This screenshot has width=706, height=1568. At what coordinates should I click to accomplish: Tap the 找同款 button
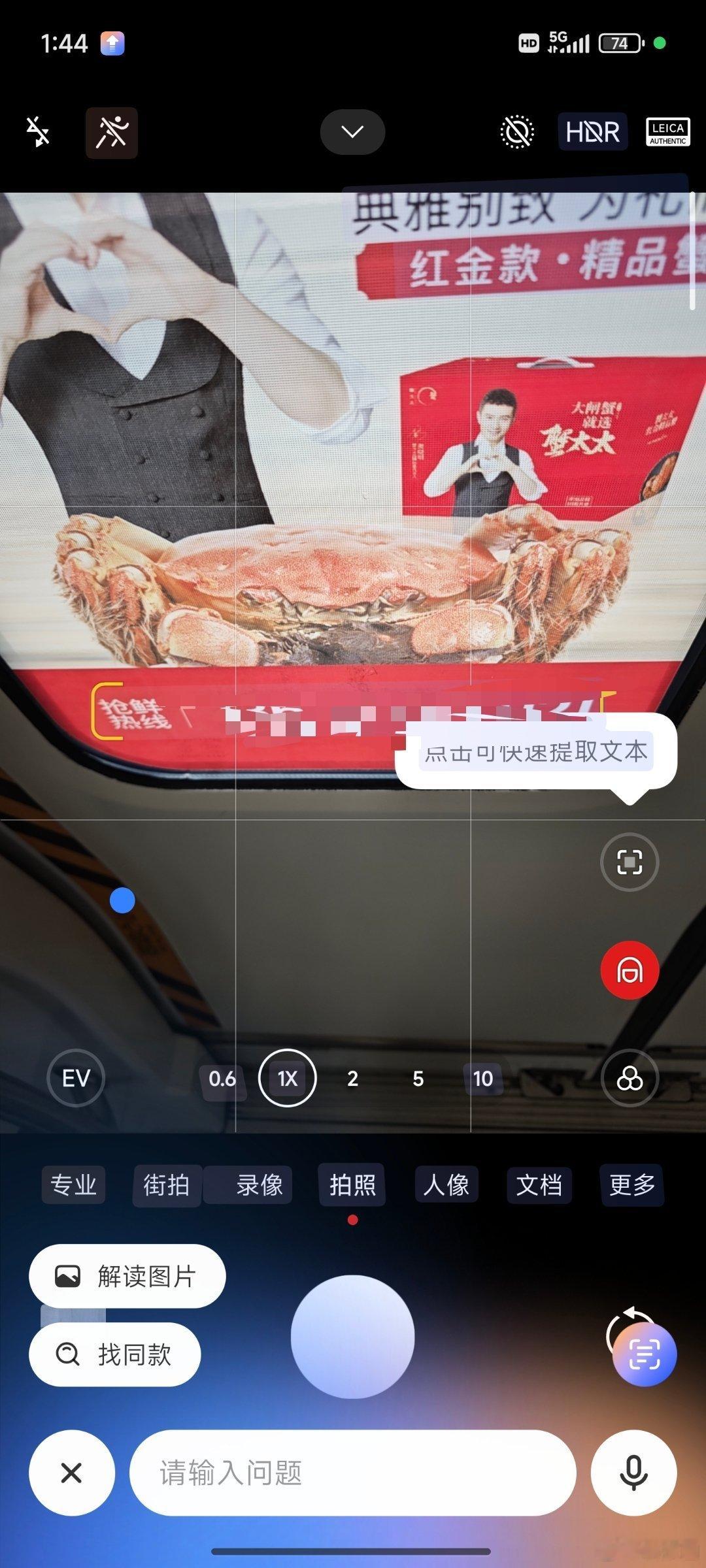point(114,1354)
